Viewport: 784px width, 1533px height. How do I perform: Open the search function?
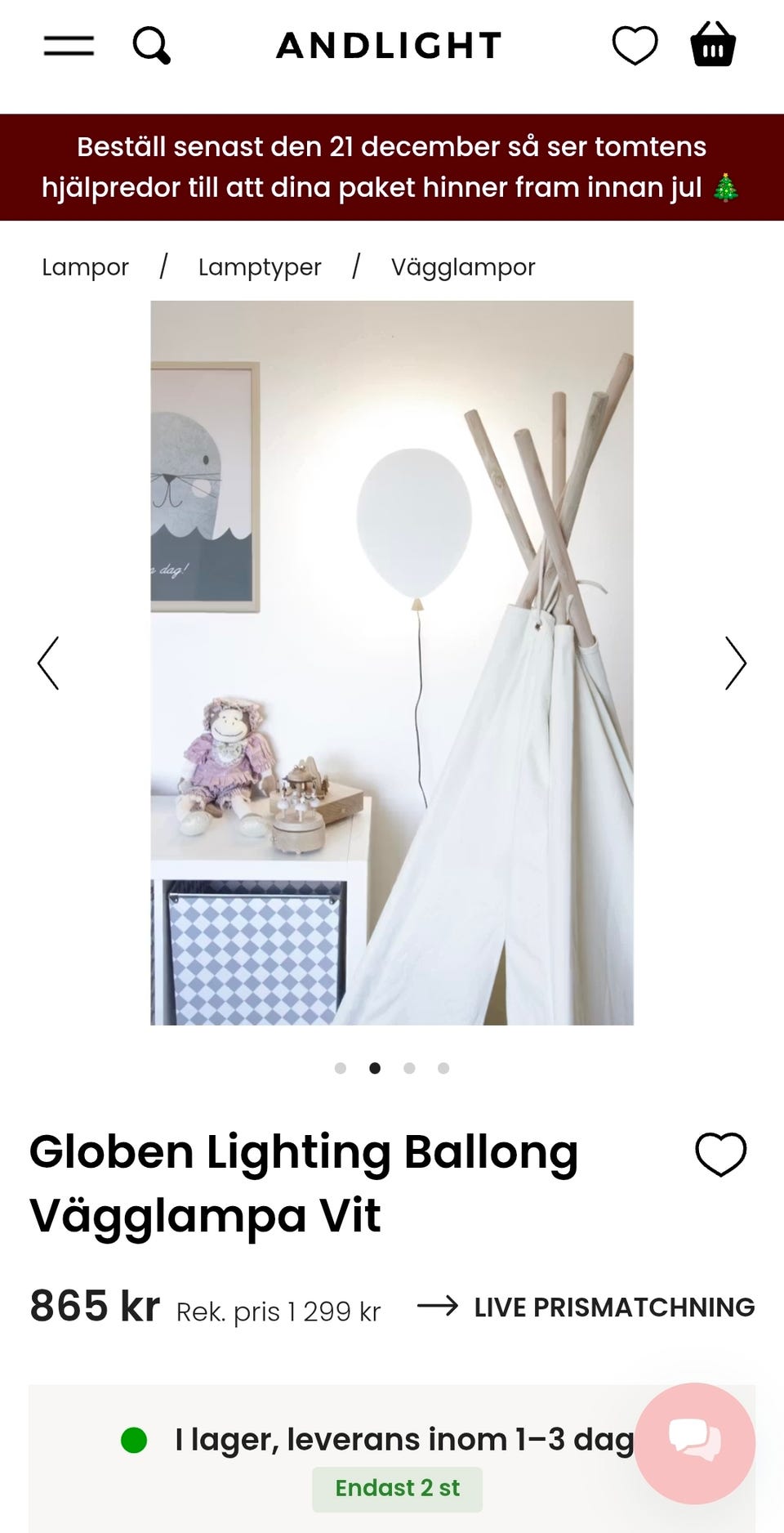pyautogui.click(x=152, y=45)
